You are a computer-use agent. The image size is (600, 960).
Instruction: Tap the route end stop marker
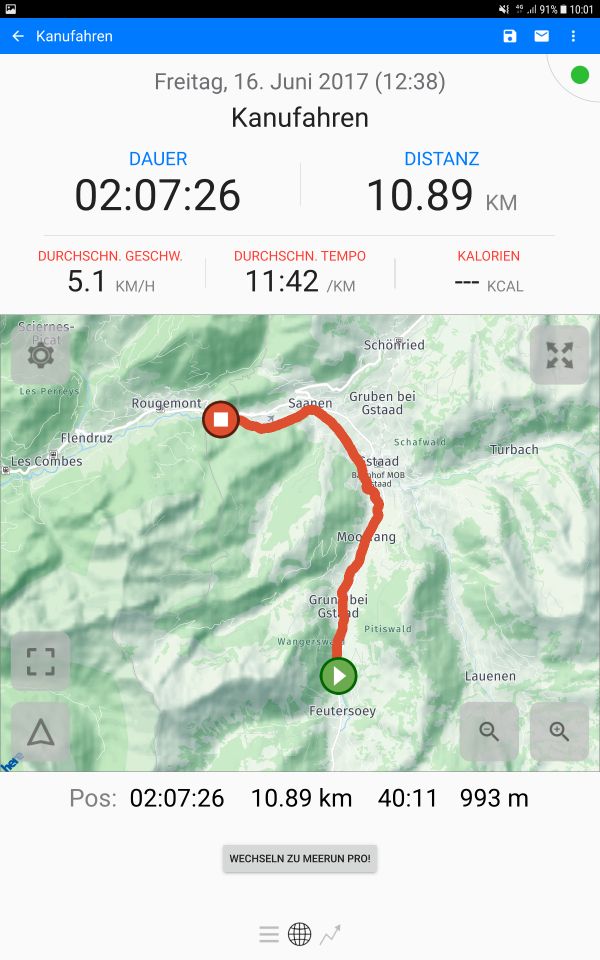click(x=221, y=419)
